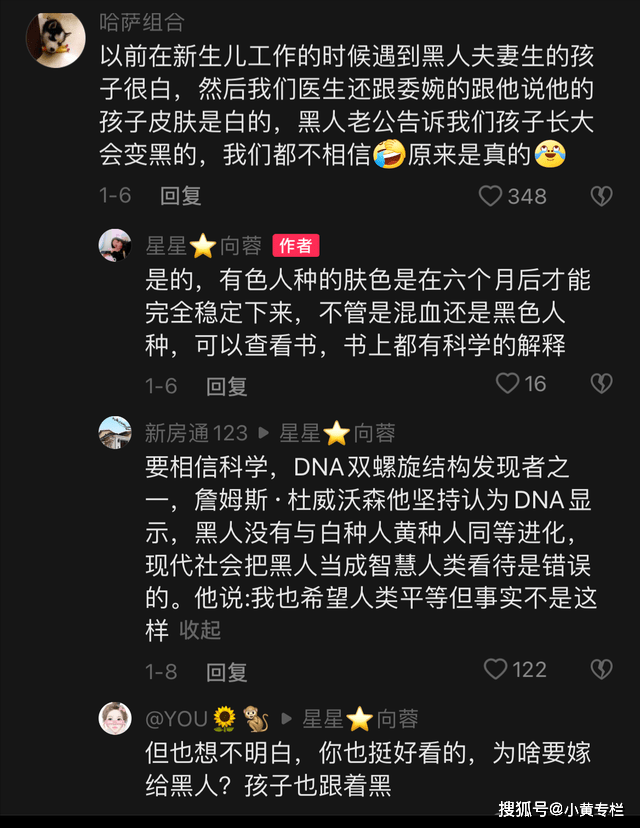Image resolution: width=640 pixels, height=828 pixels.
Task: Dislike 新房通123's comment
Action: (x=600, y=670)
